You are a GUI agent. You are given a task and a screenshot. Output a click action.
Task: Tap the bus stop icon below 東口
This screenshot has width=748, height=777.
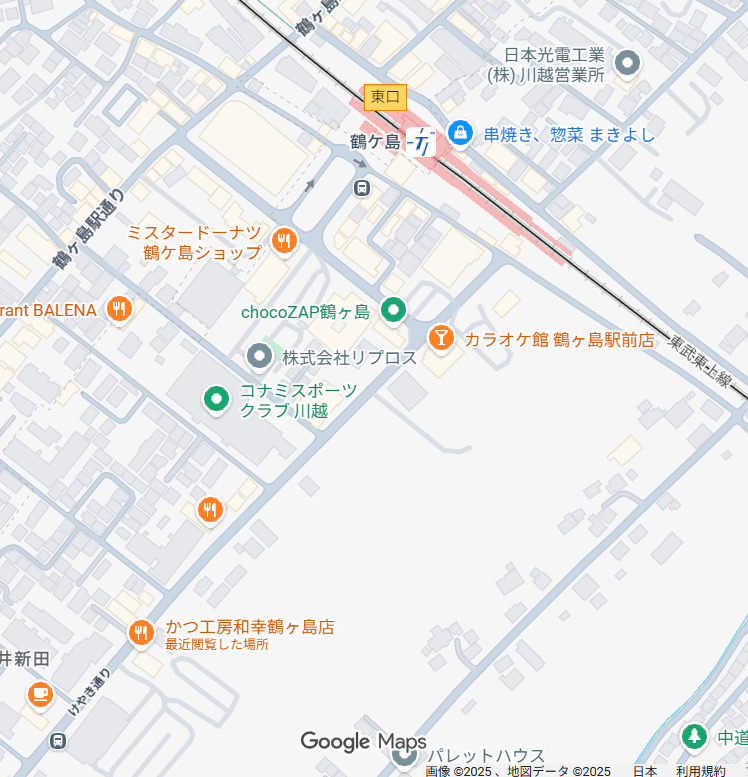(362, 187)
